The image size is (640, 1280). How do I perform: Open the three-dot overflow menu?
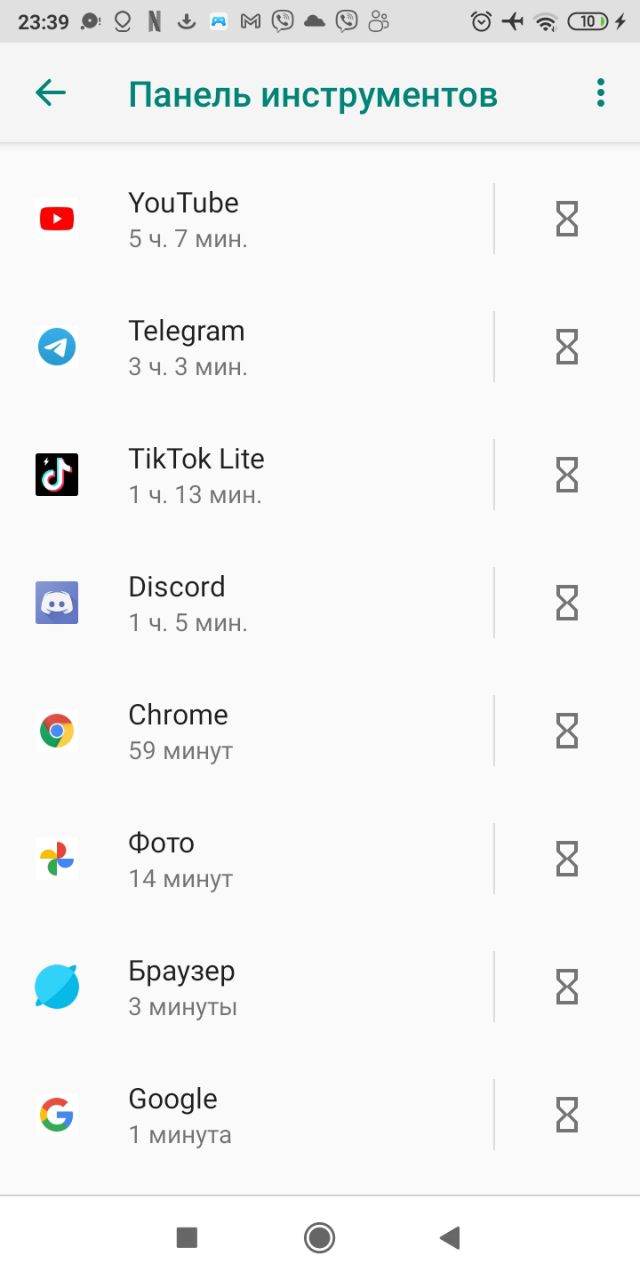click(x=600, y=93)
